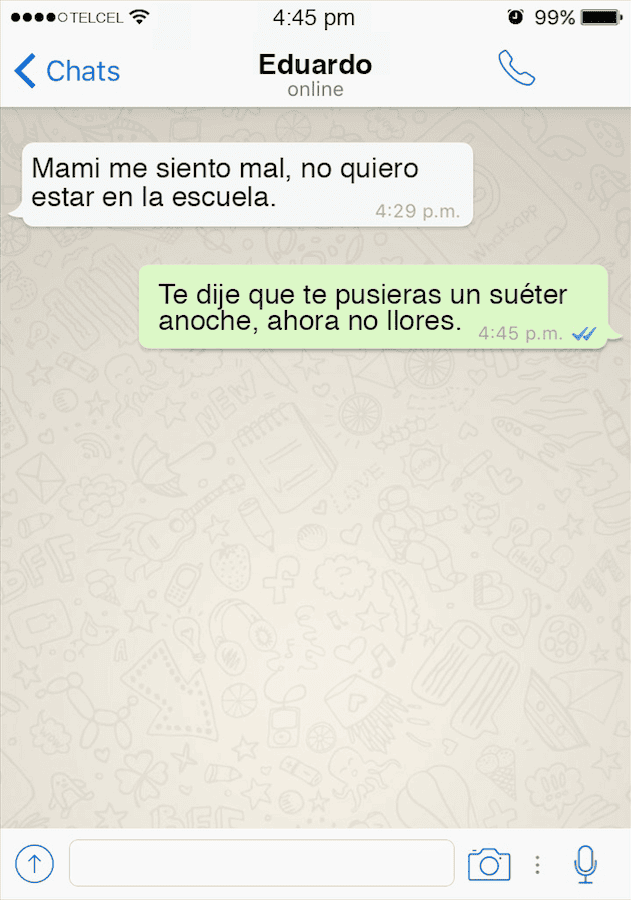The width and height of the screenshot is (631, 900).
Task: Focus the message text field
Action: pyautogui.click(x=262, y=863)
